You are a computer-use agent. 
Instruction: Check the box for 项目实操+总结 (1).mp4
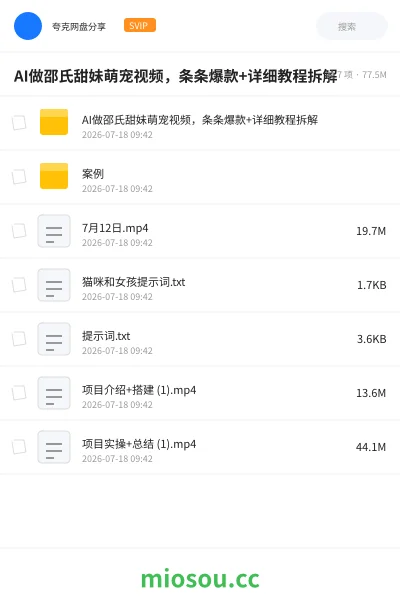click(19, 447)
